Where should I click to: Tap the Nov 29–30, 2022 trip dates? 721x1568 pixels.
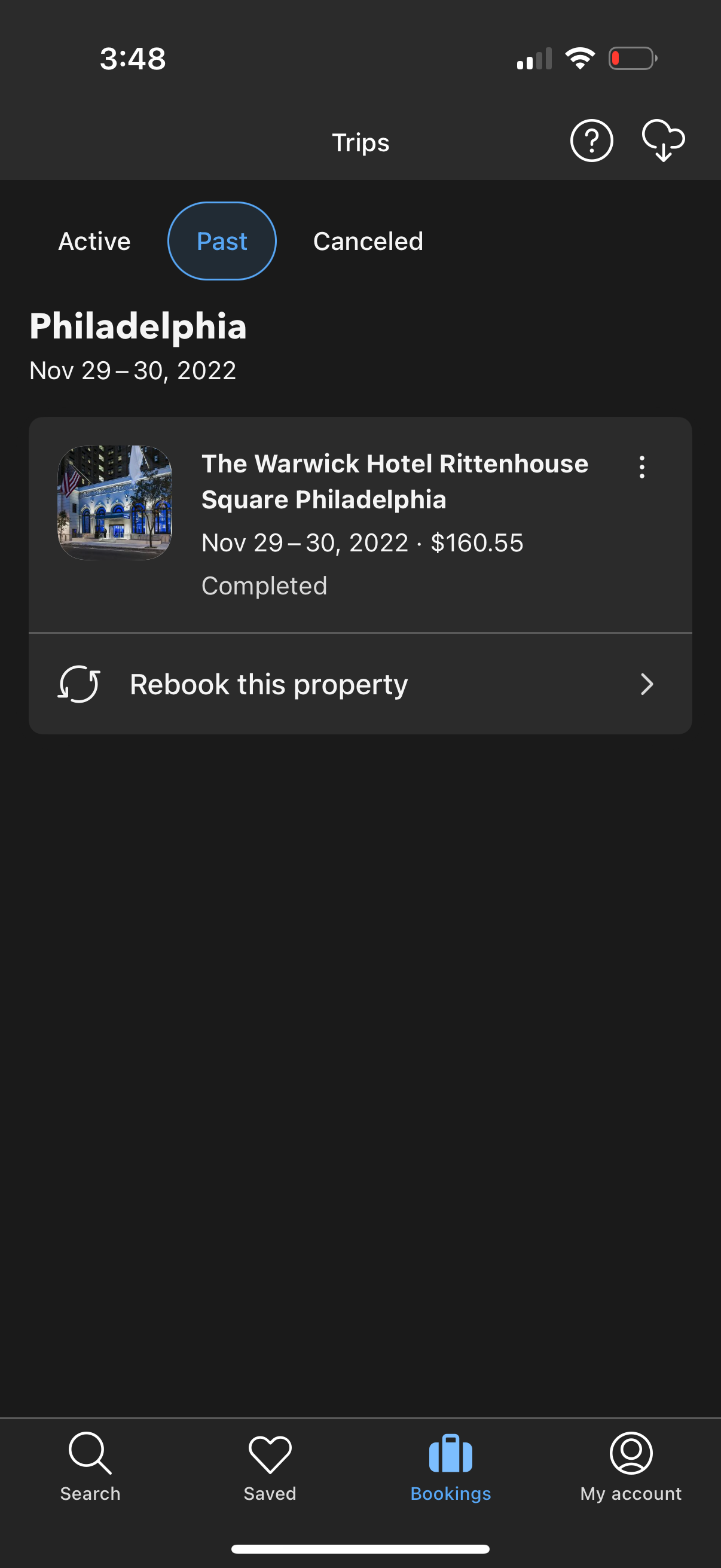(133, 370)
